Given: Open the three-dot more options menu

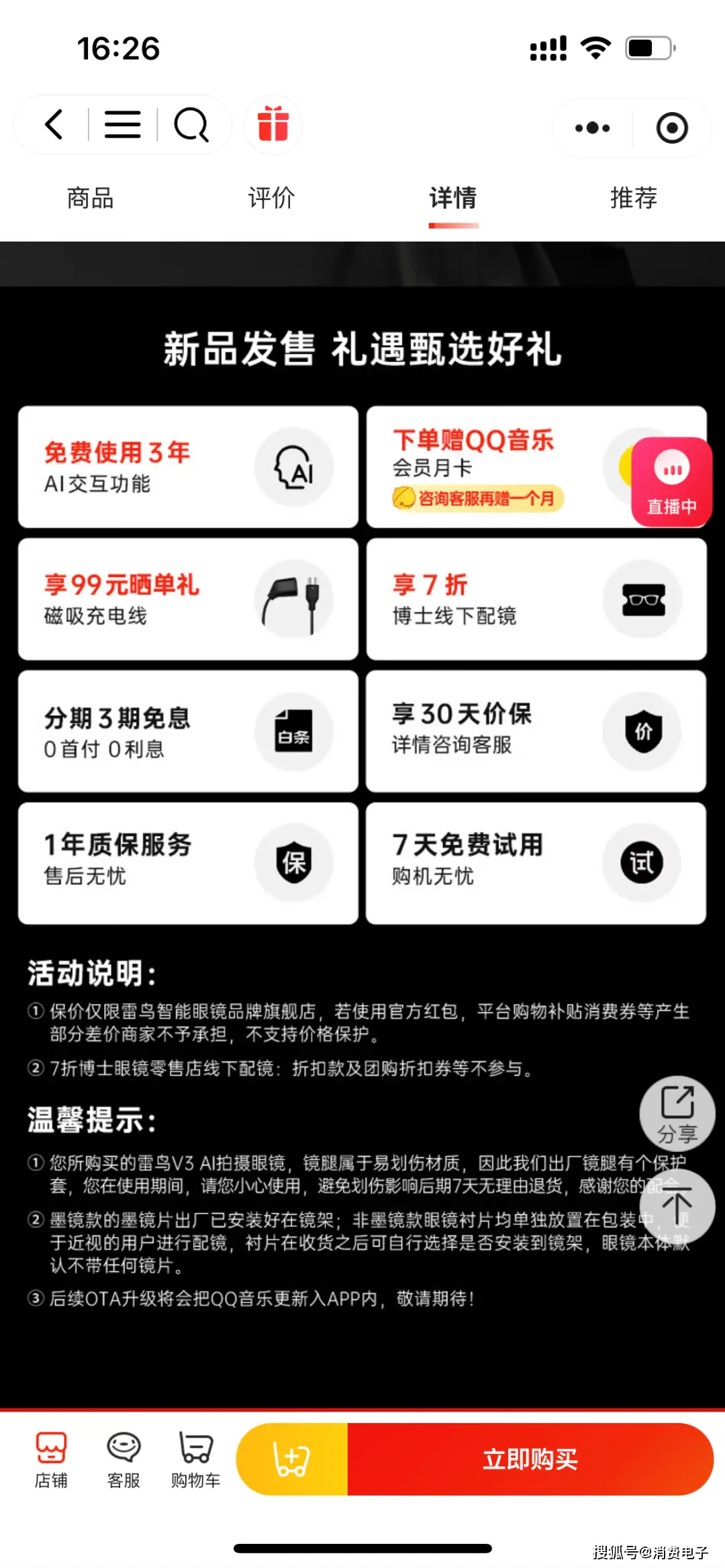Looking at the screenshot, I should click(592, 127).
